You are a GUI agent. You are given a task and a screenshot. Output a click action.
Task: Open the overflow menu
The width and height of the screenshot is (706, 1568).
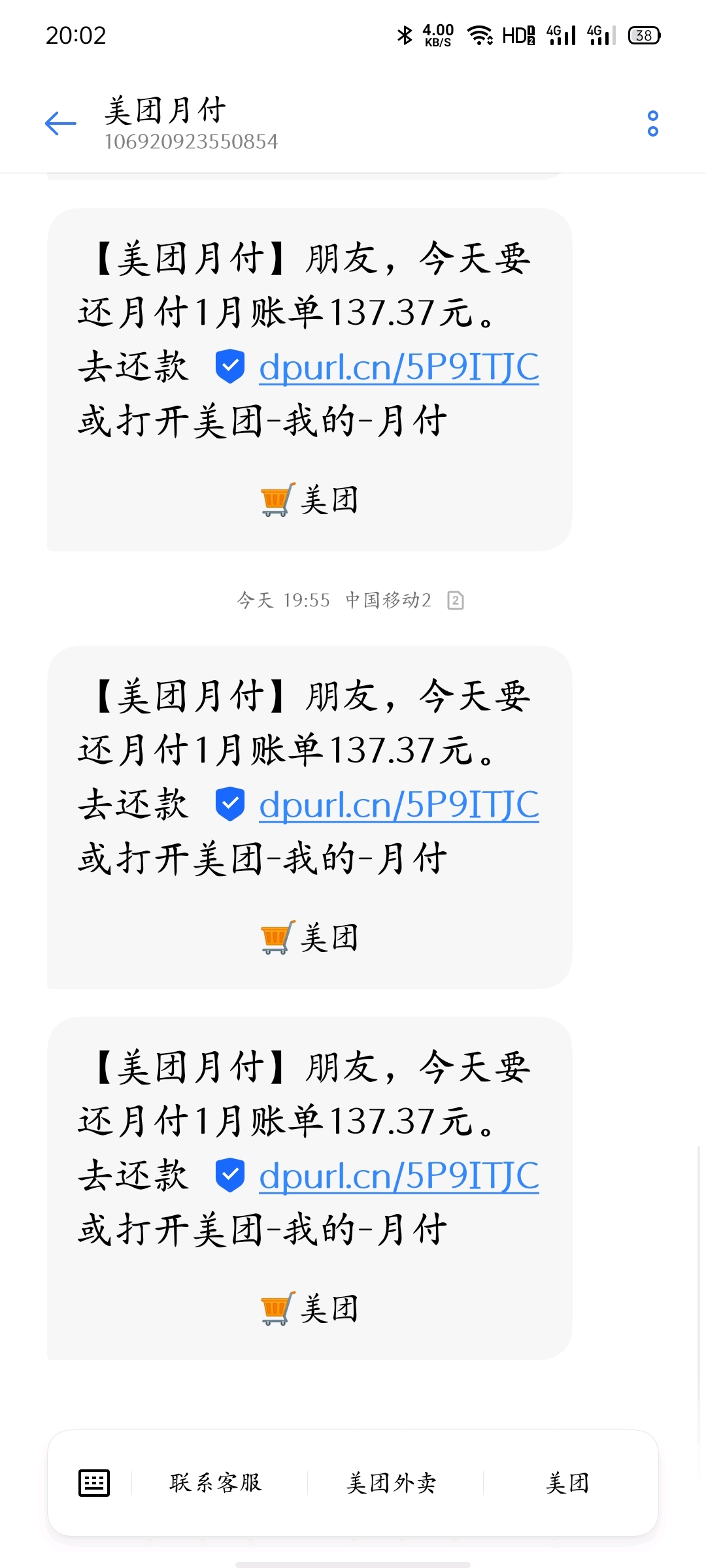coord(652,123)
